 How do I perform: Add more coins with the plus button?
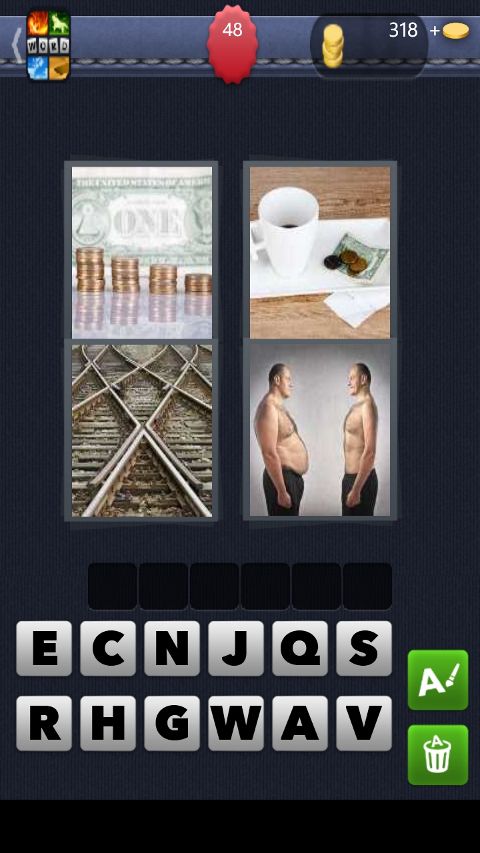(x=450, y=31)
